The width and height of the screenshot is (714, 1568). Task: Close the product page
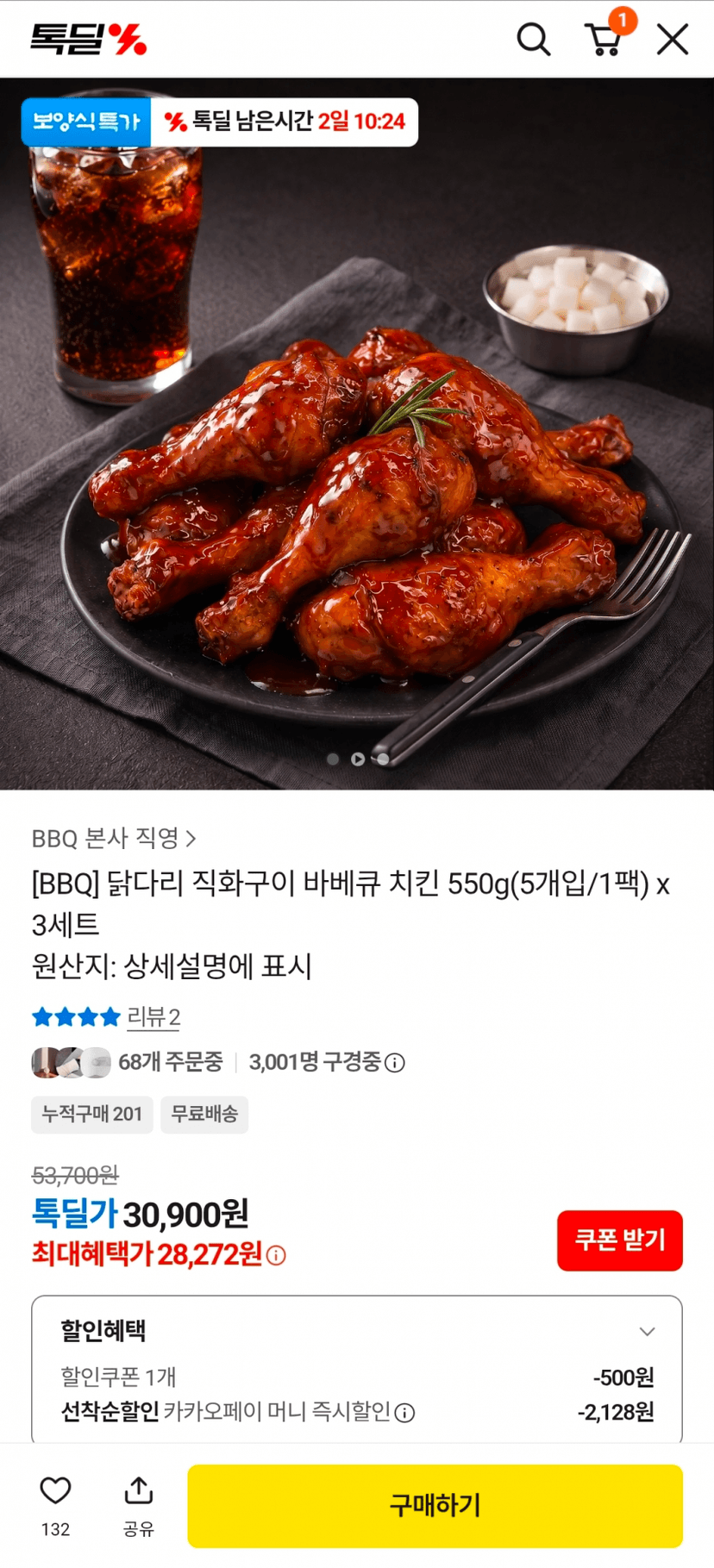click(x=673, y=39)
